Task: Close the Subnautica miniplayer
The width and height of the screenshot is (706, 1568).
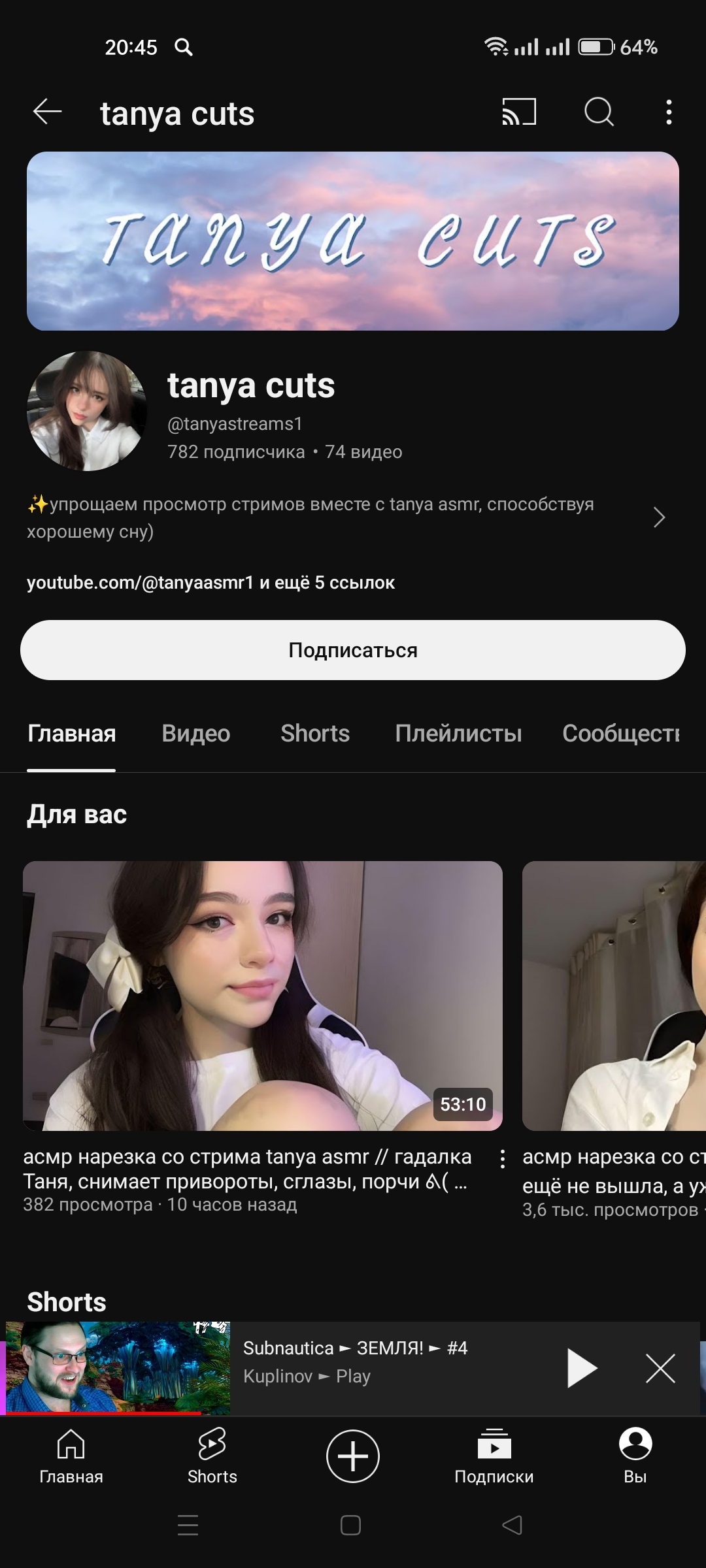Action: (x=660, y=1368)
